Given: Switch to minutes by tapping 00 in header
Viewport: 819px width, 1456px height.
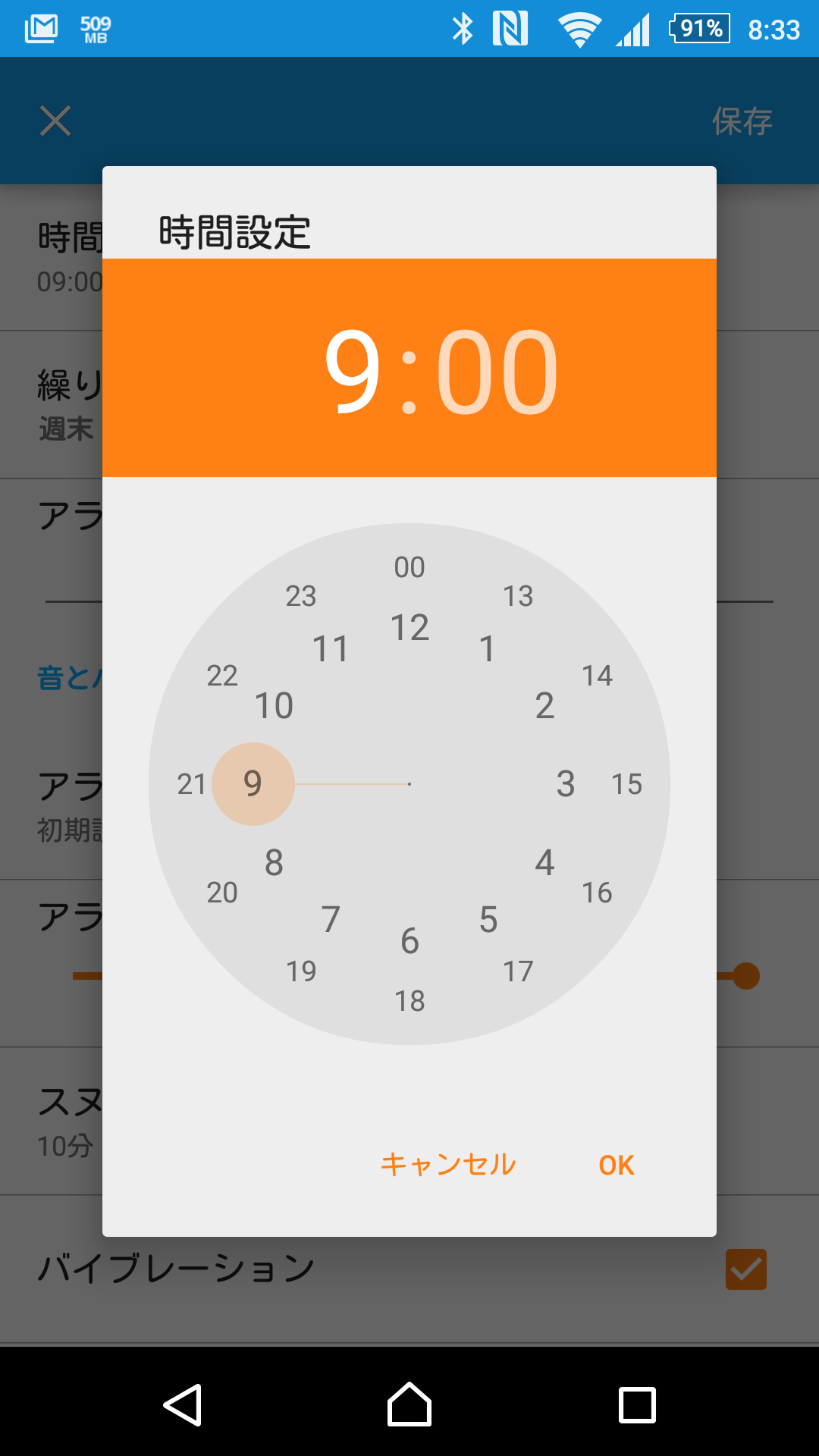Looking at the screenshot, I should coord(497,371).
